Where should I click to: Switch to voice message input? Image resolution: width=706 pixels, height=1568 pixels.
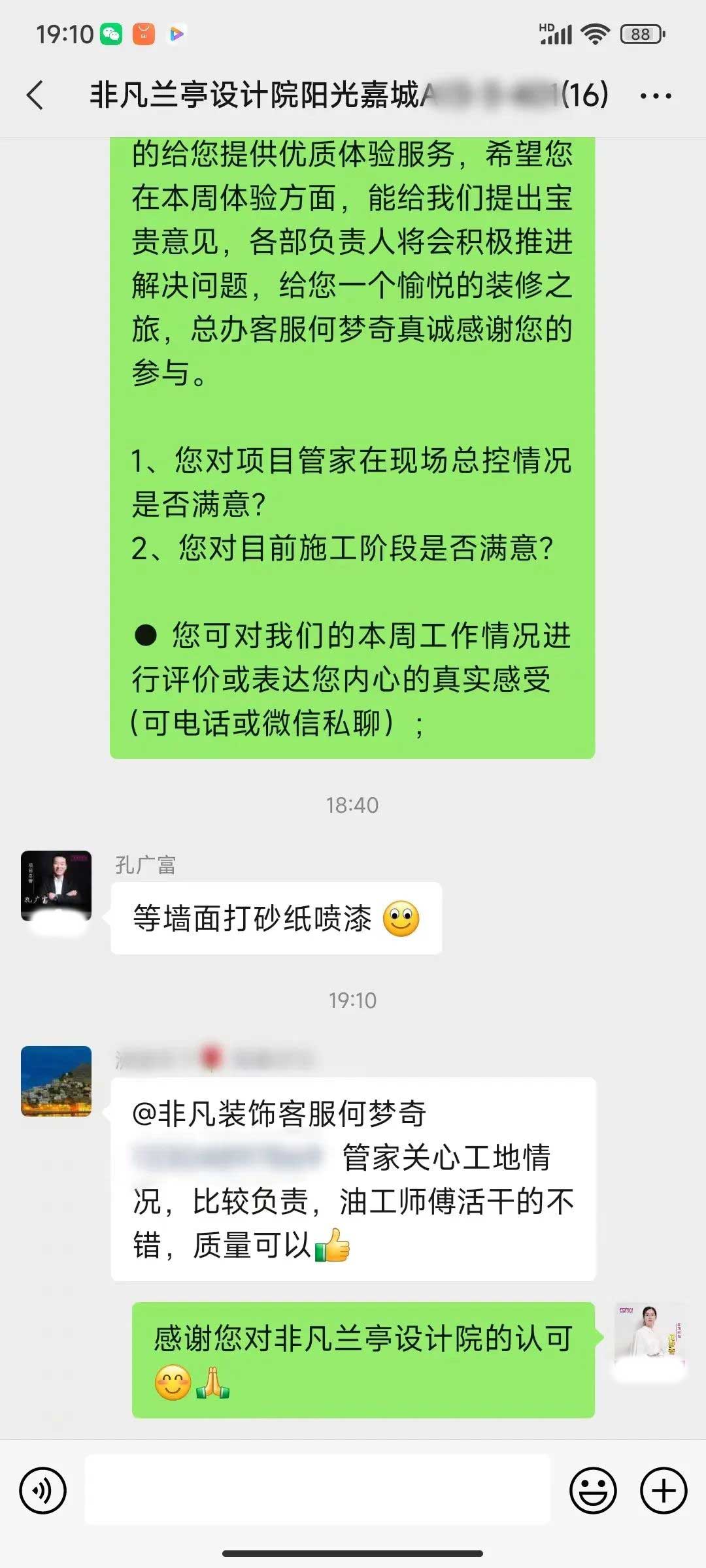click(x=43, y=1490)
